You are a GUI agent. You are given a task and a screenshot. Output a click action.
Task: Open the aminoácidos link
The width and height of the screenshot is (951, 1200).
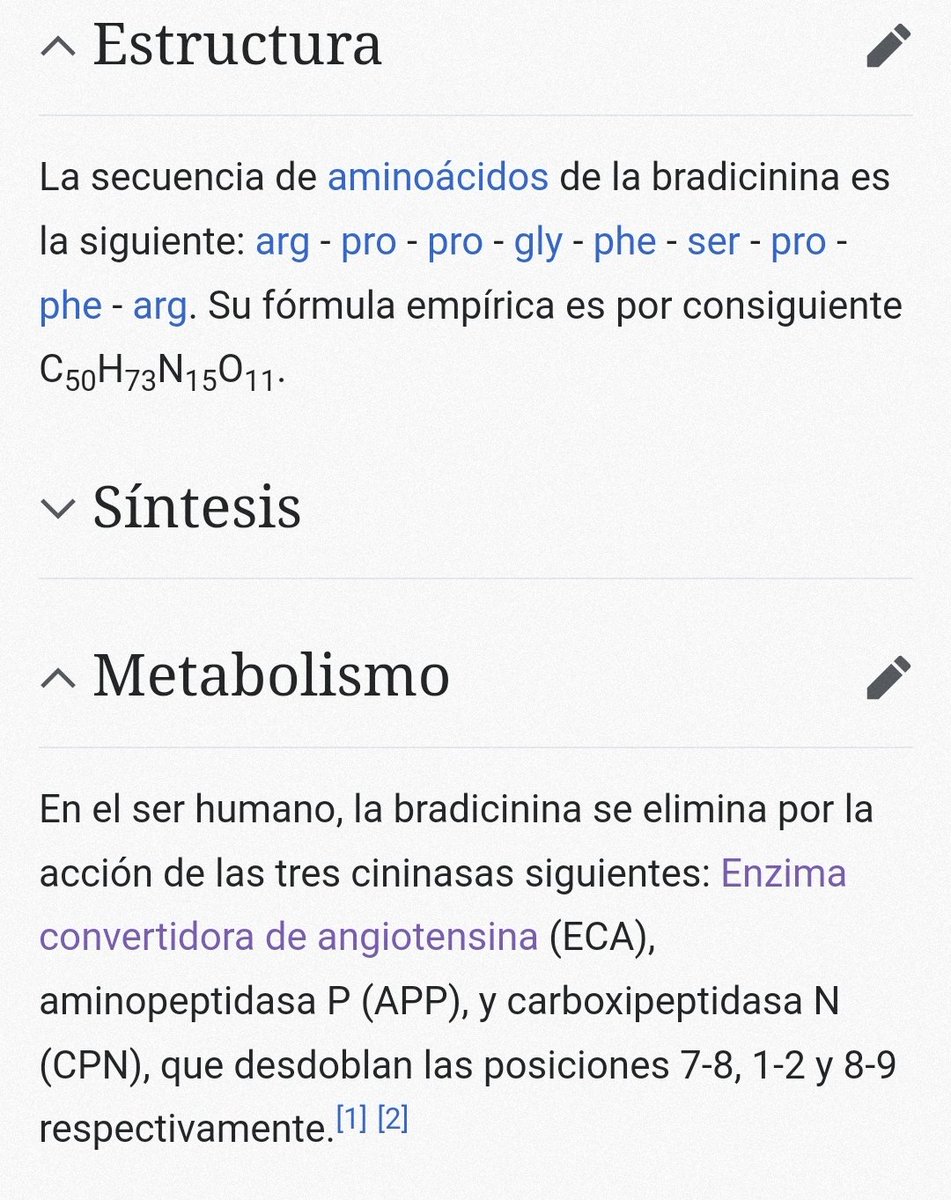438,178
